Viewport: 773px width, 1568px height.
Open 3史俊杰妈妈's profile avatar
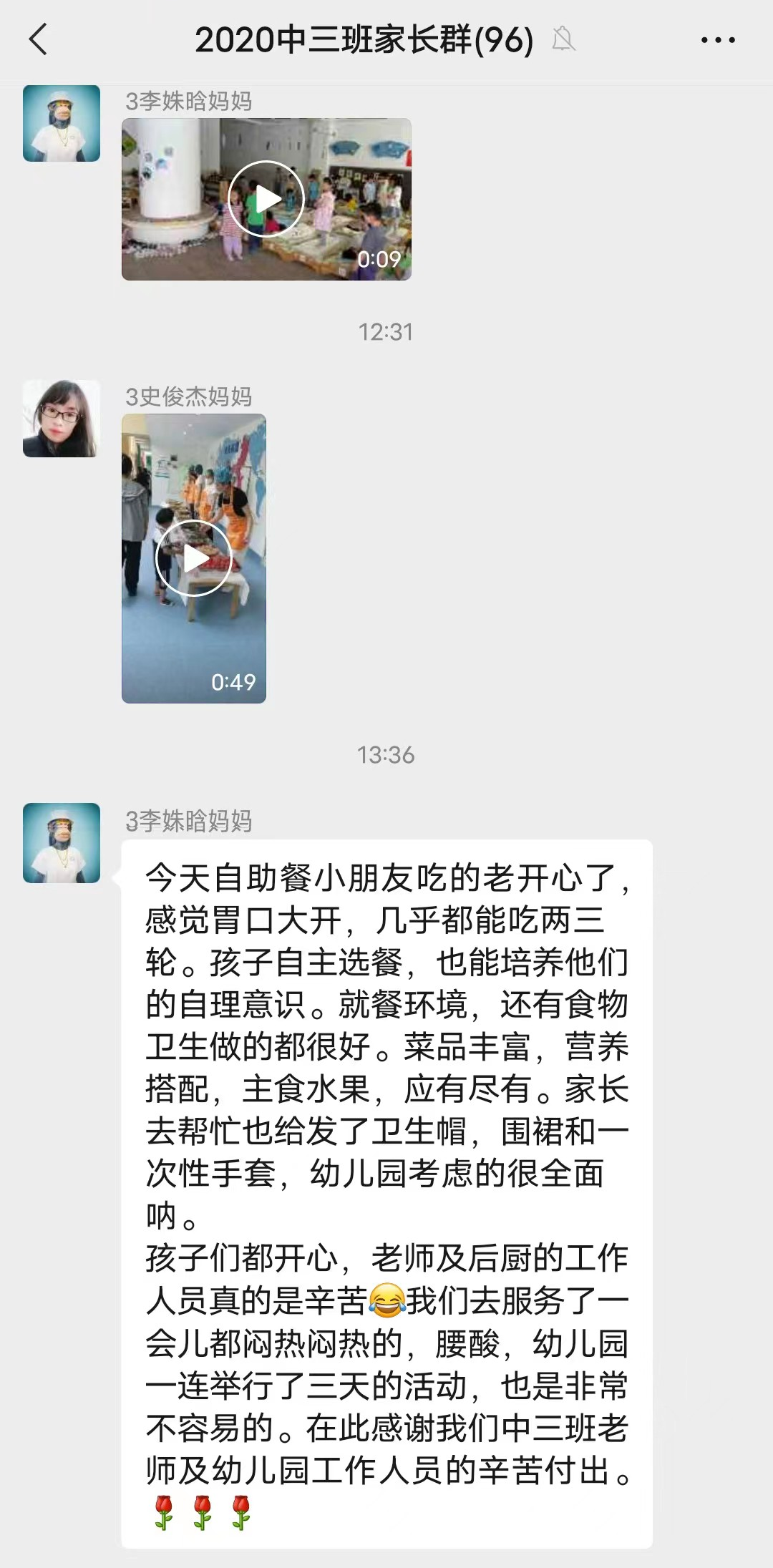(62, 419)
